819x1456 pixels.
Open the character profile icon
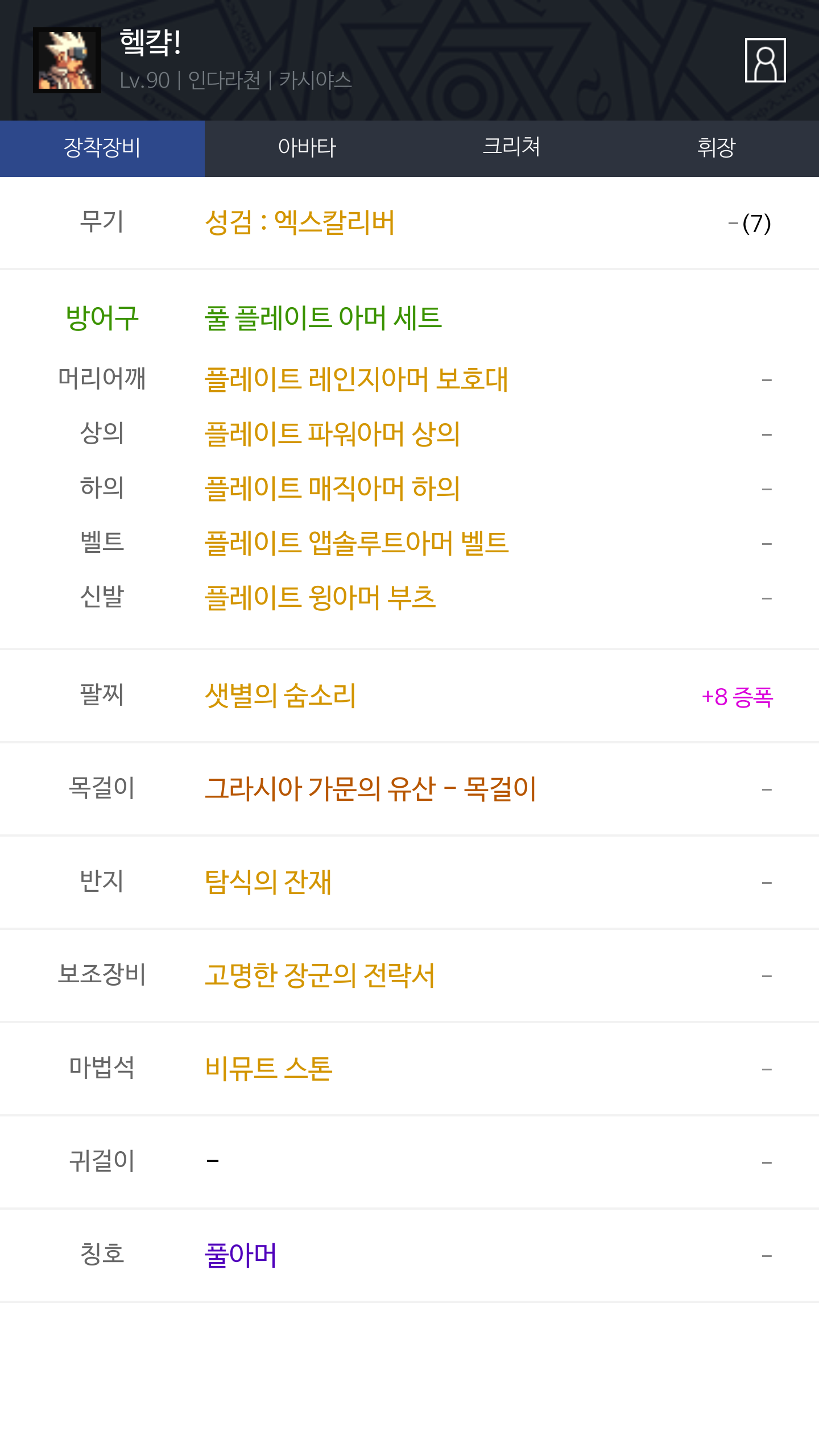[x=765, y=60]
